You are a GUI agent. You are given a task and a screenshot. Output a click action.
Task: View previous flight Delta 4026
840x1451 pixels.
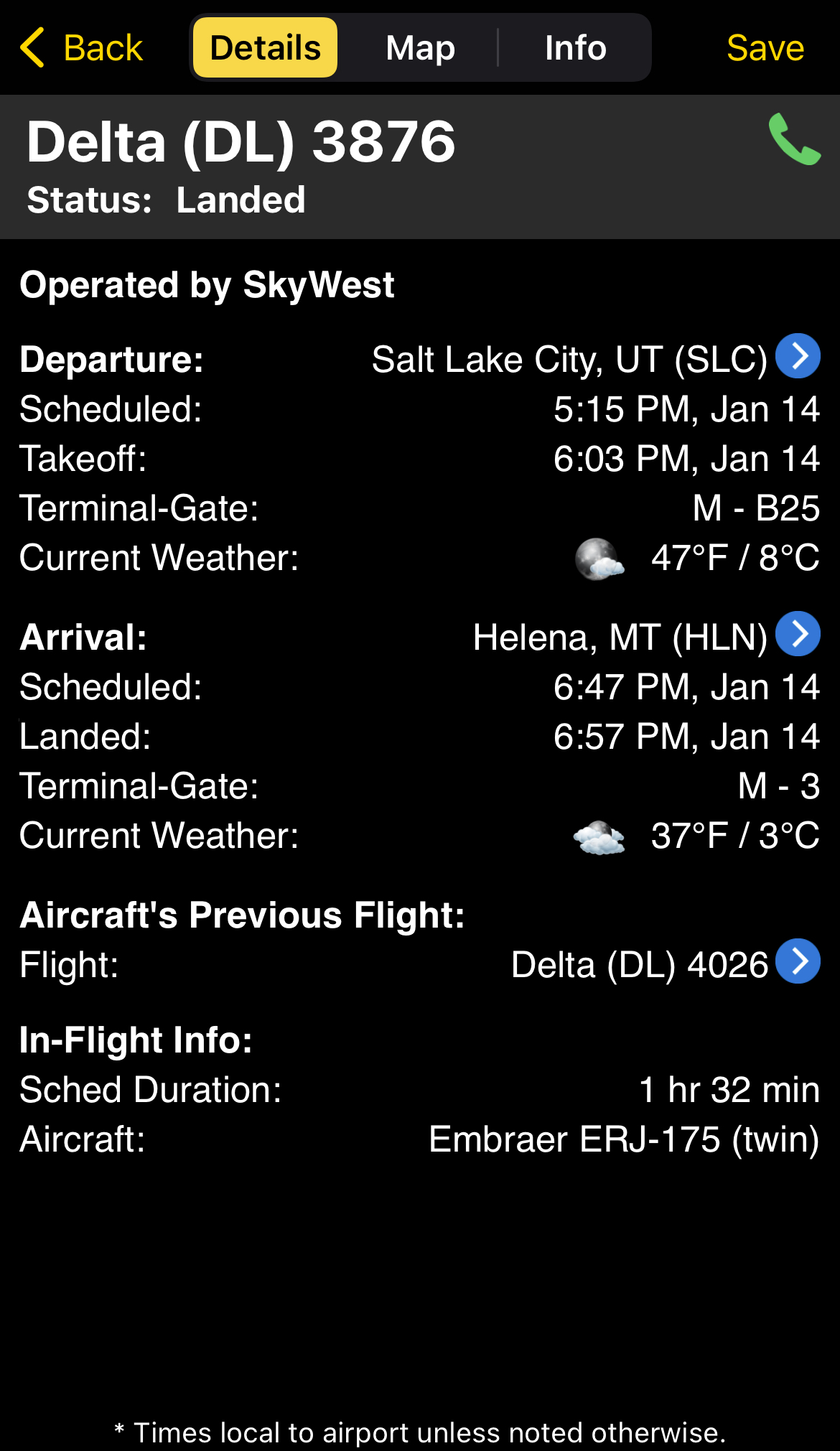(x=798, y=961)
